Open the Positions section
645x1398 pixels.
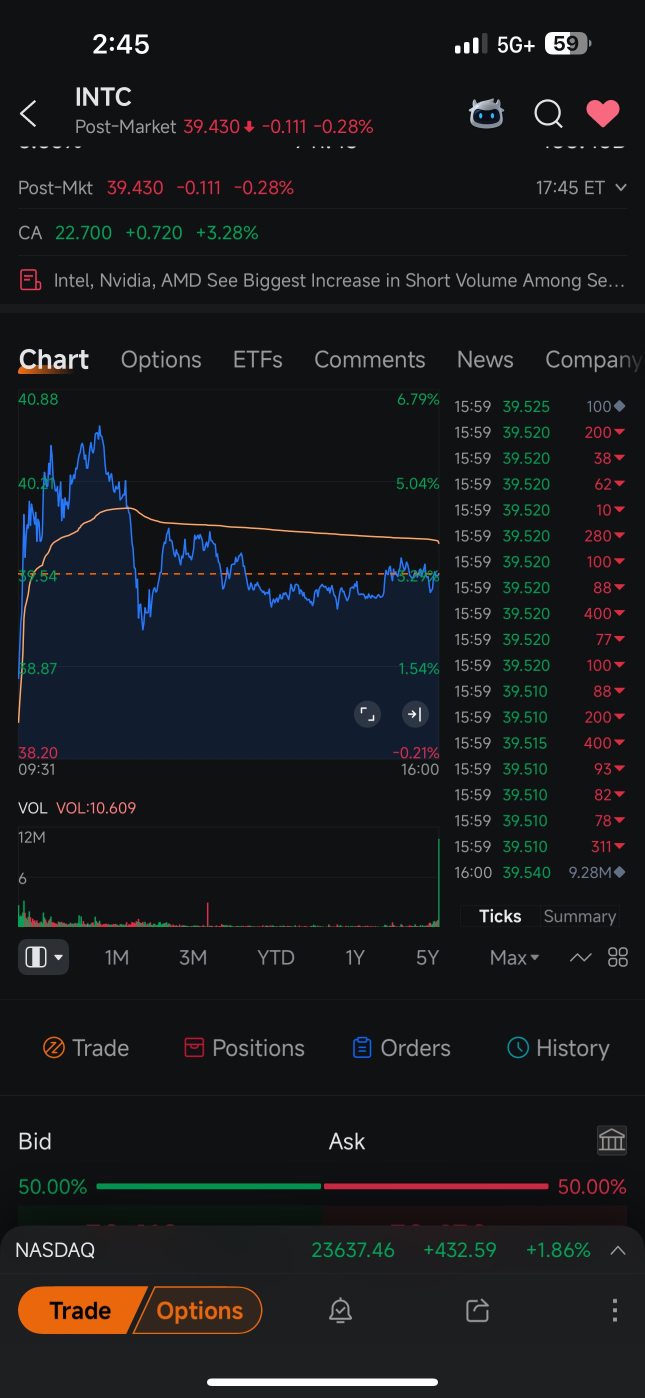click(x=244, y=1048)
